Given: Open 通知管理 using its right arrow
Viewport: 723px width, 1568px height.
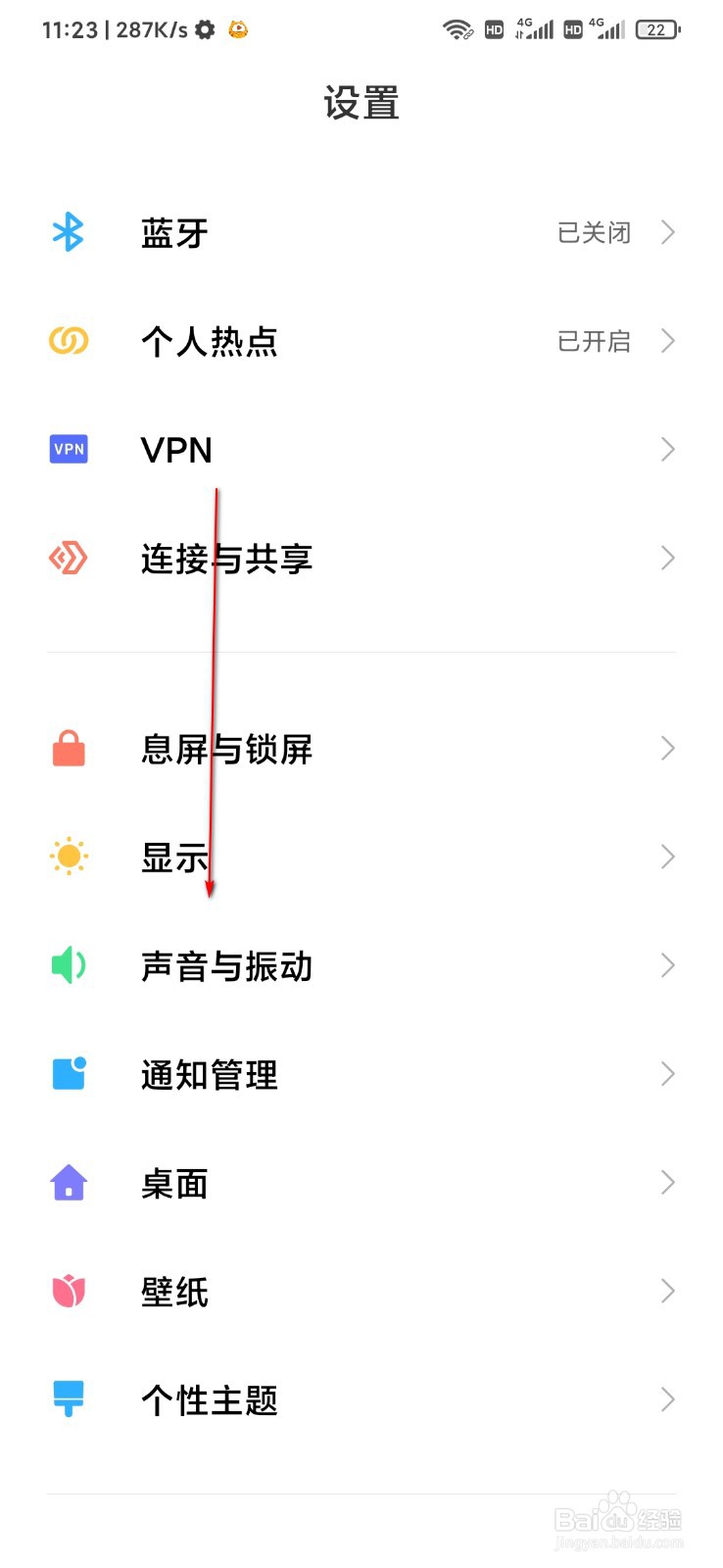Looking at the screenshot, I should [x=668, y=1074].
